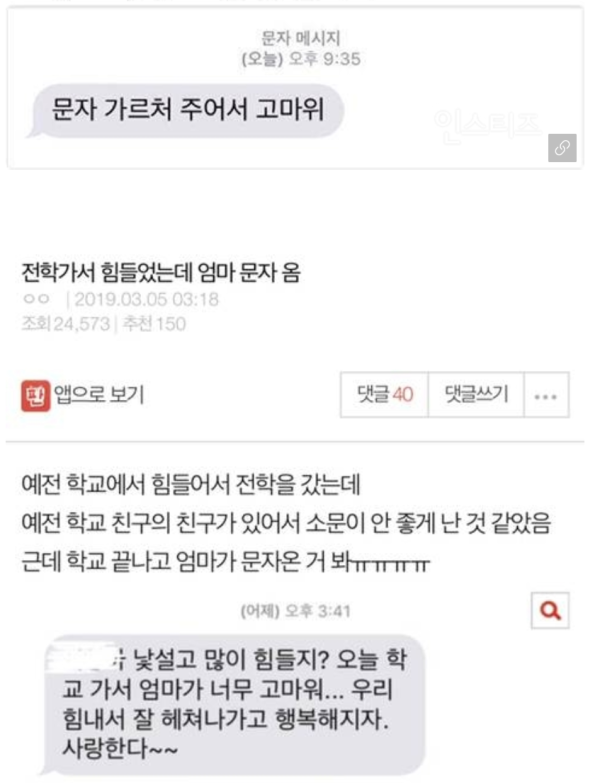This screenshot has height=783, width=600.
Task: Write a comment with 댓글쓰기
Action: coord(476,395)
